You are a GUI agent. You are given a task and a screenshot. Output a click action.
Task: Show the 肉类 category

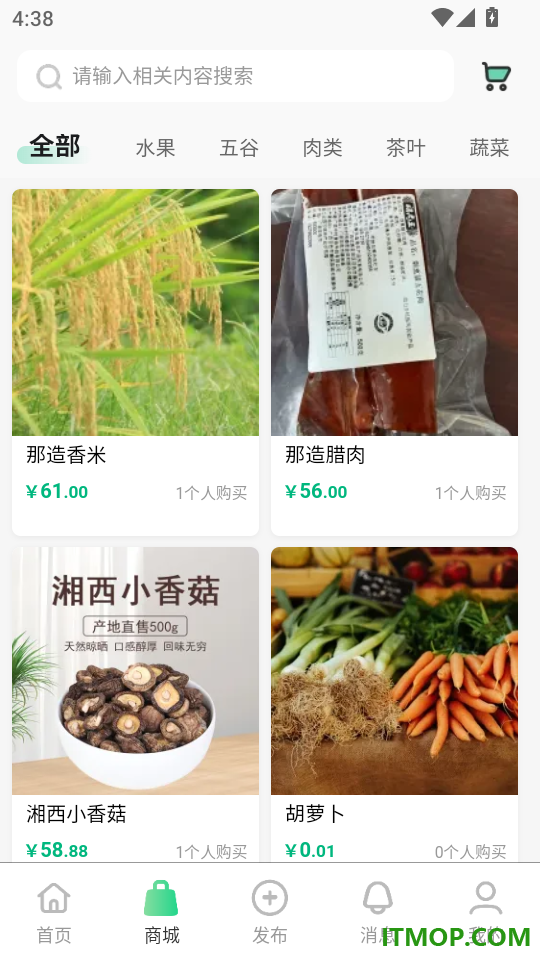click(322, 148)
